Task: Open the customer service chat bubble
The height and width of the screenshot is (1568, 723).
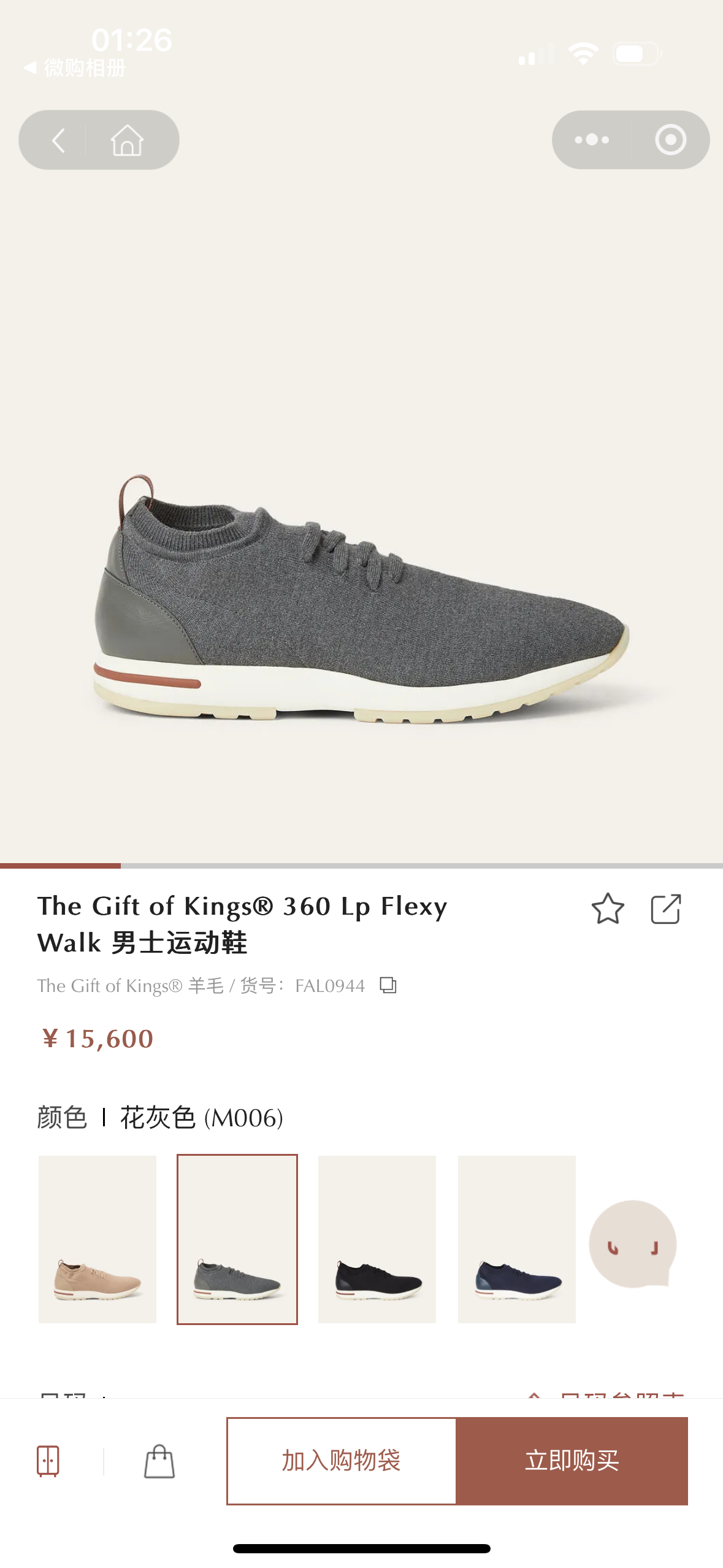Action: pyautogui.click(x=633, y=1243)
